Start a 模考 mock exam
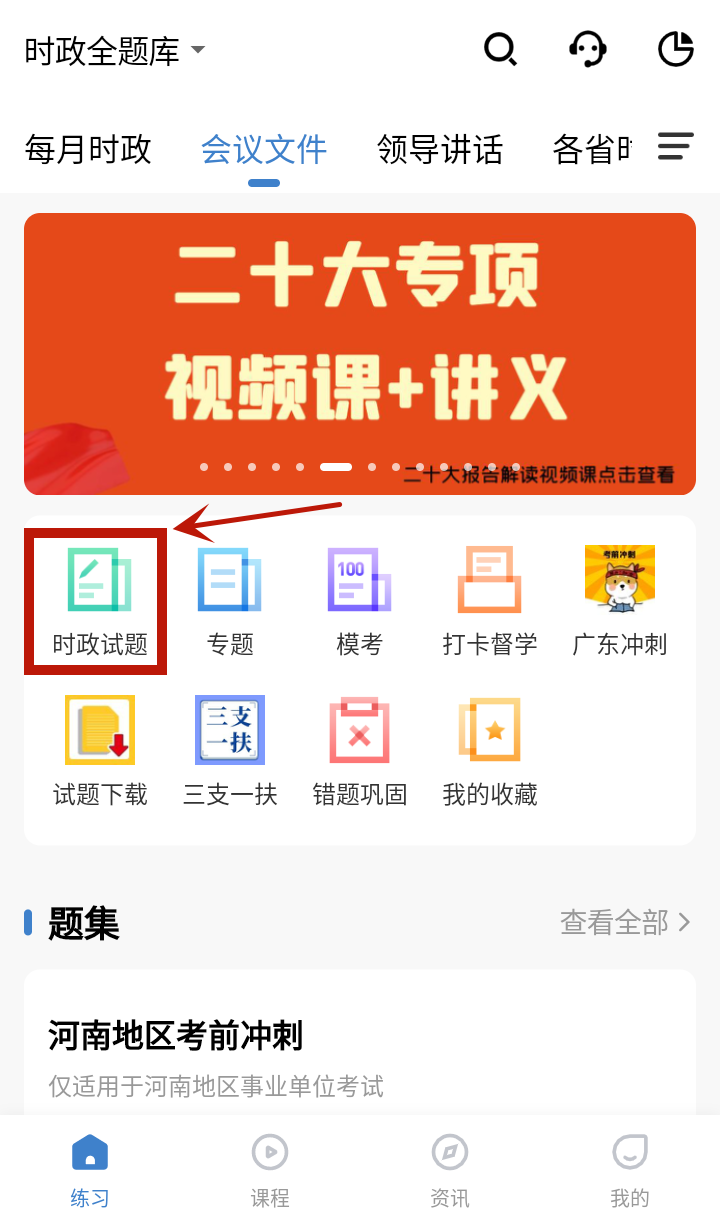This screenshot has height=1225, width=720. tap(359, 601)
